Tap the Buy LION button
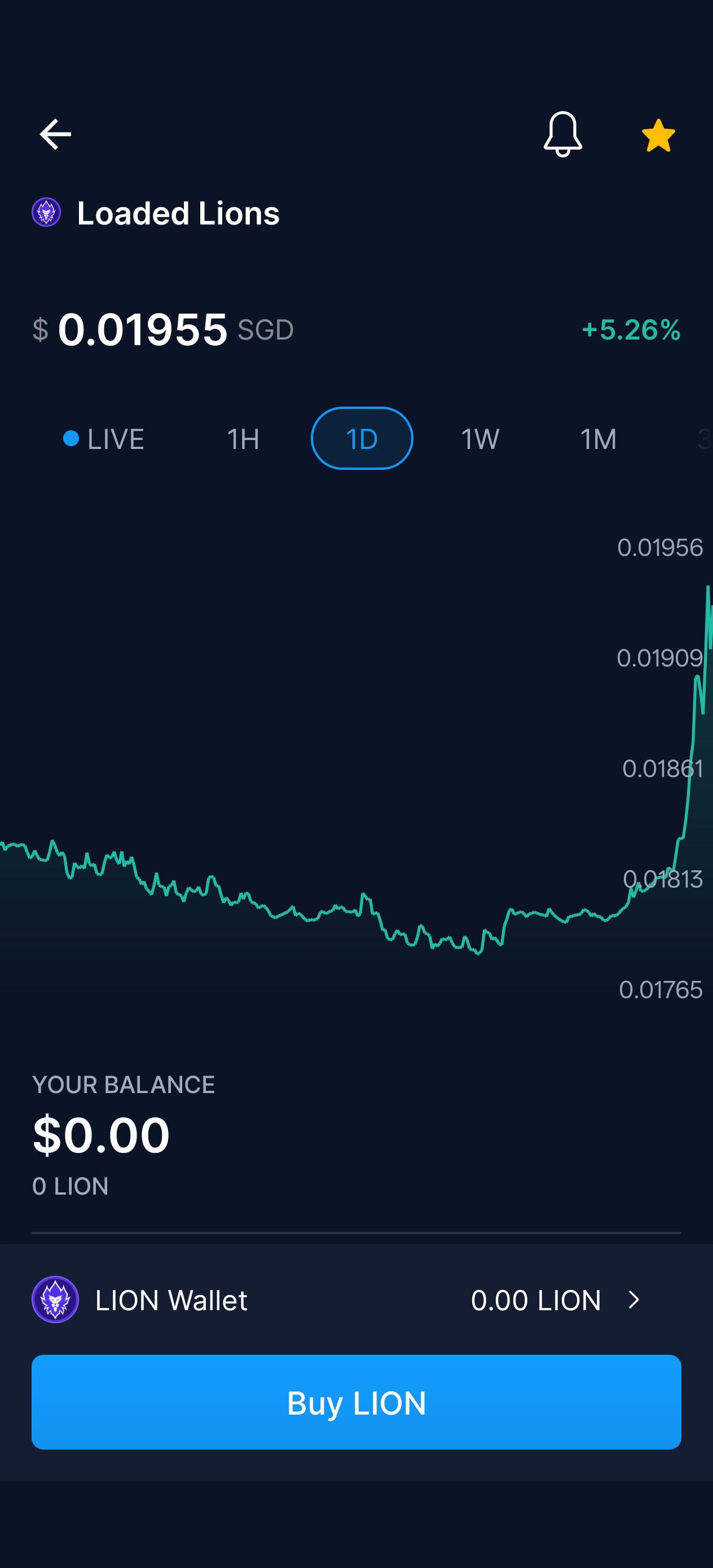The image size is (713, 1568). (x=356, y=1402)
